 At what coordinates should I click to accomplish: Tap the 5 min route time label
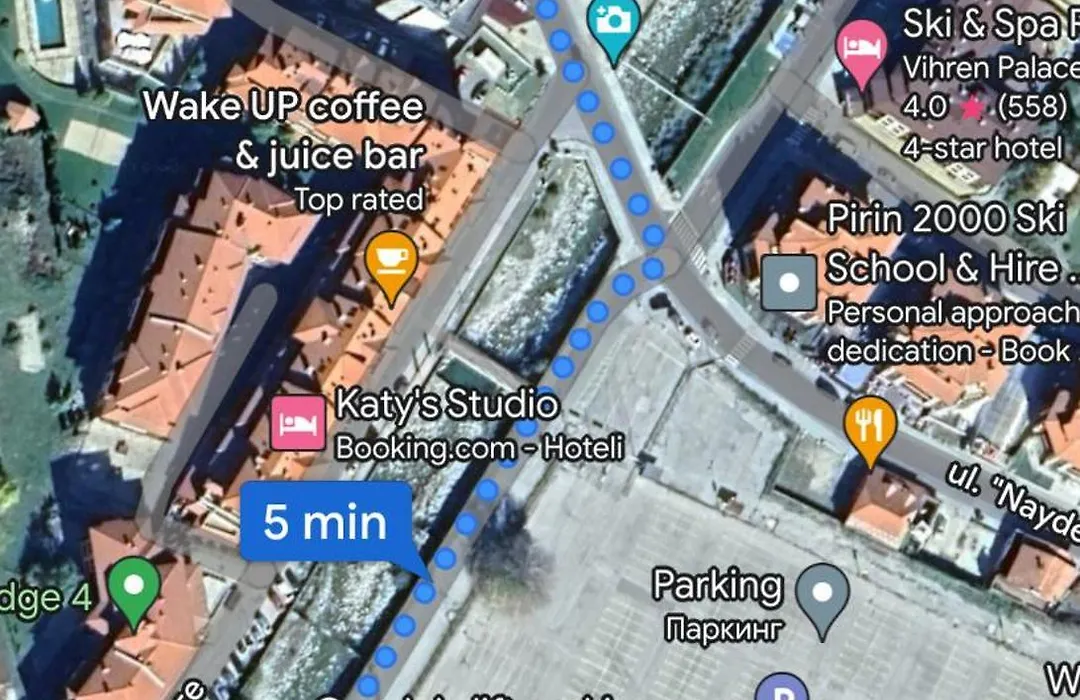point(325,522)
